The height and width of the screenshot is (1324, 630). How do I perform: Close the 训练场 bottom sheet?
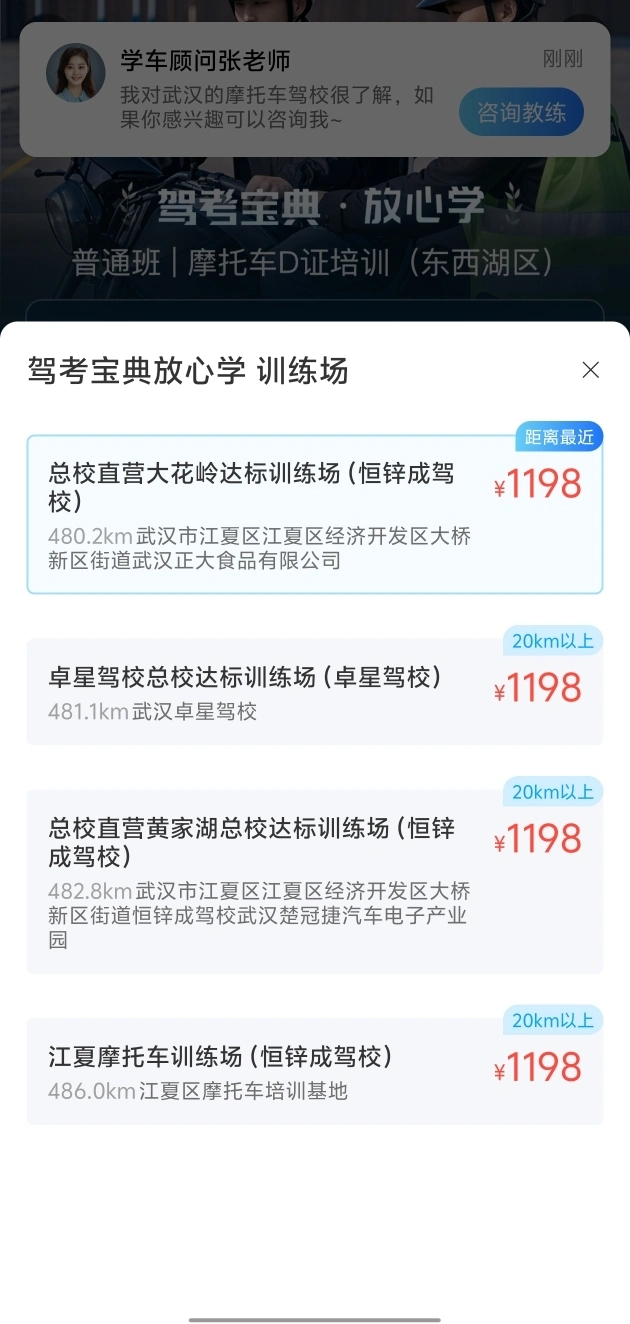point(590,370)
